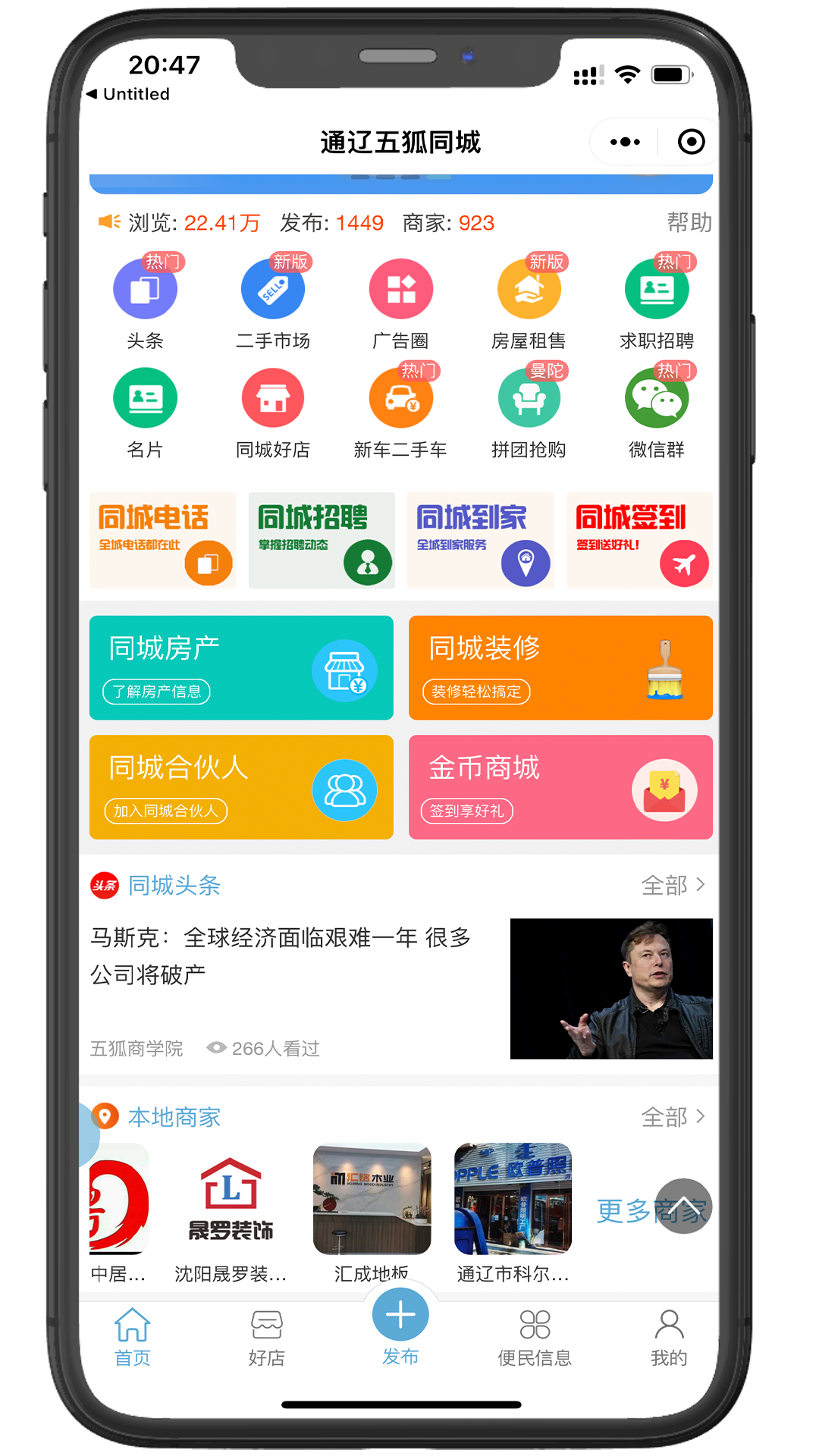The width and height of the screenshot is (819, 1456).
Task: Open the 同城电话 banner
Action: pos(162,540)
